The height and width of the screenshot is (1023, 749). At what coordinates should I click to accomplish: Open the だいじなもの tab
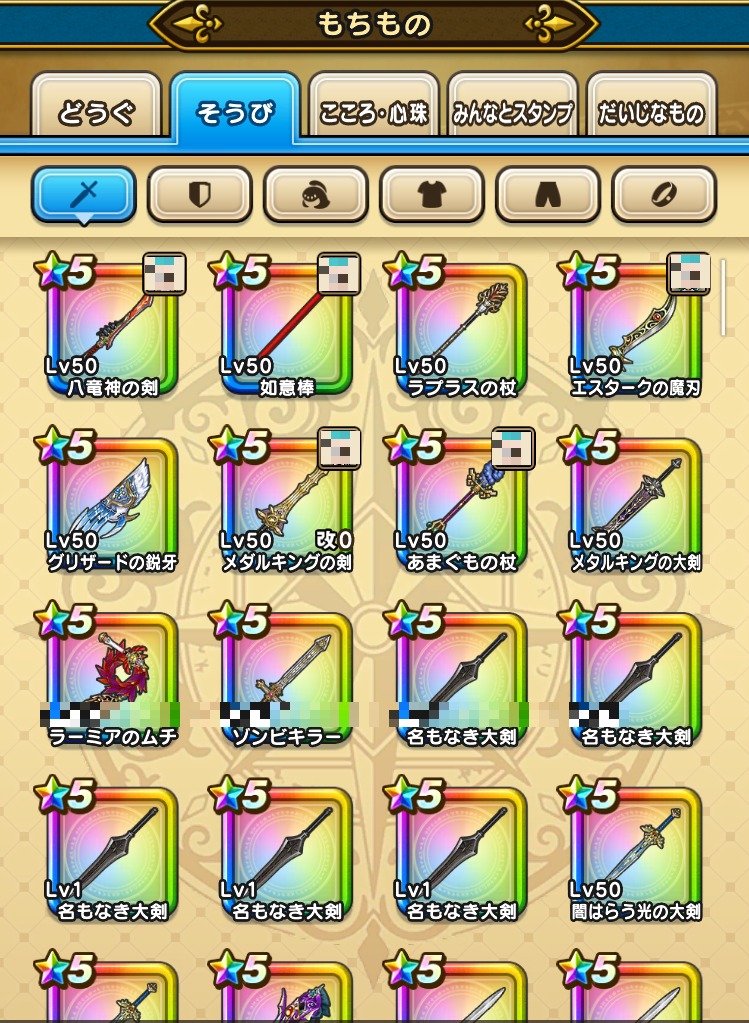651,112
